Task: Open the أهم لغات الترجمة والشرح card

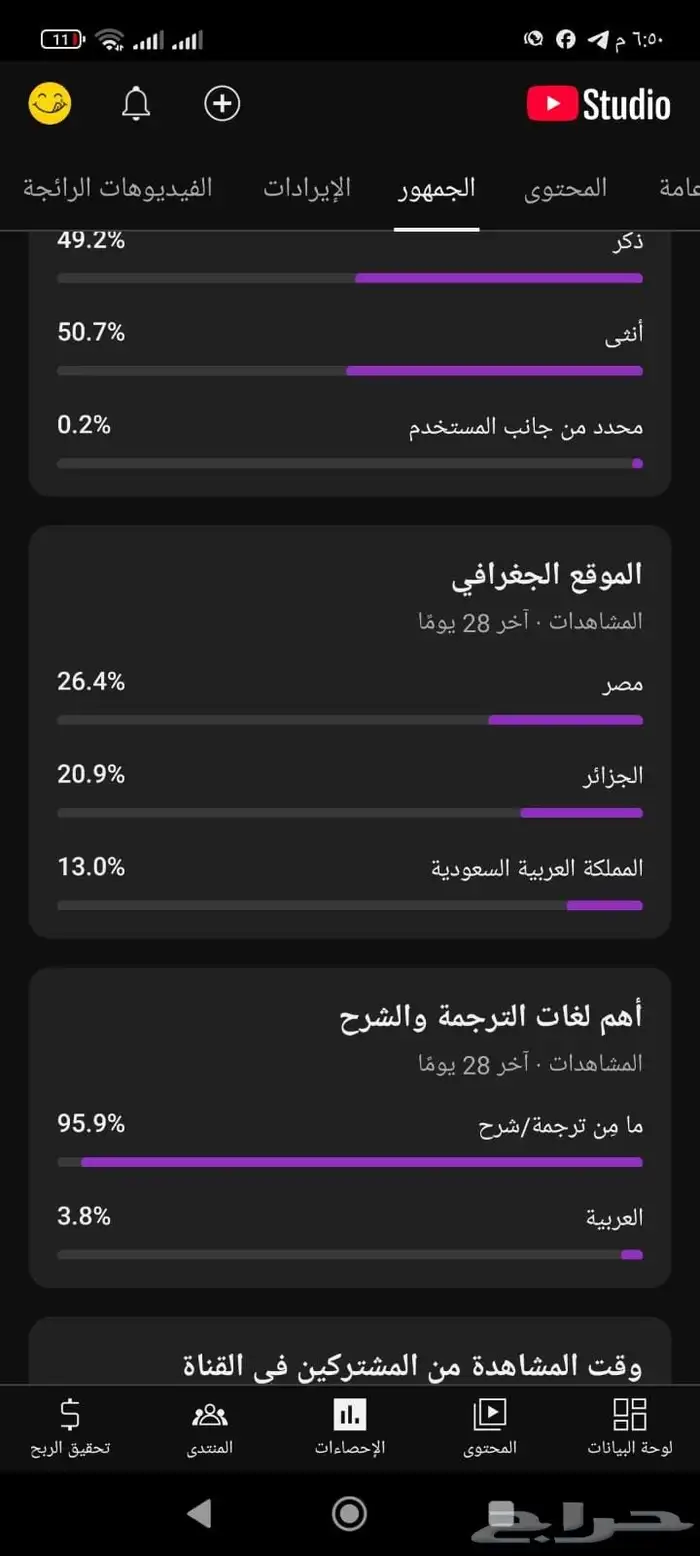Action: 490,1018
